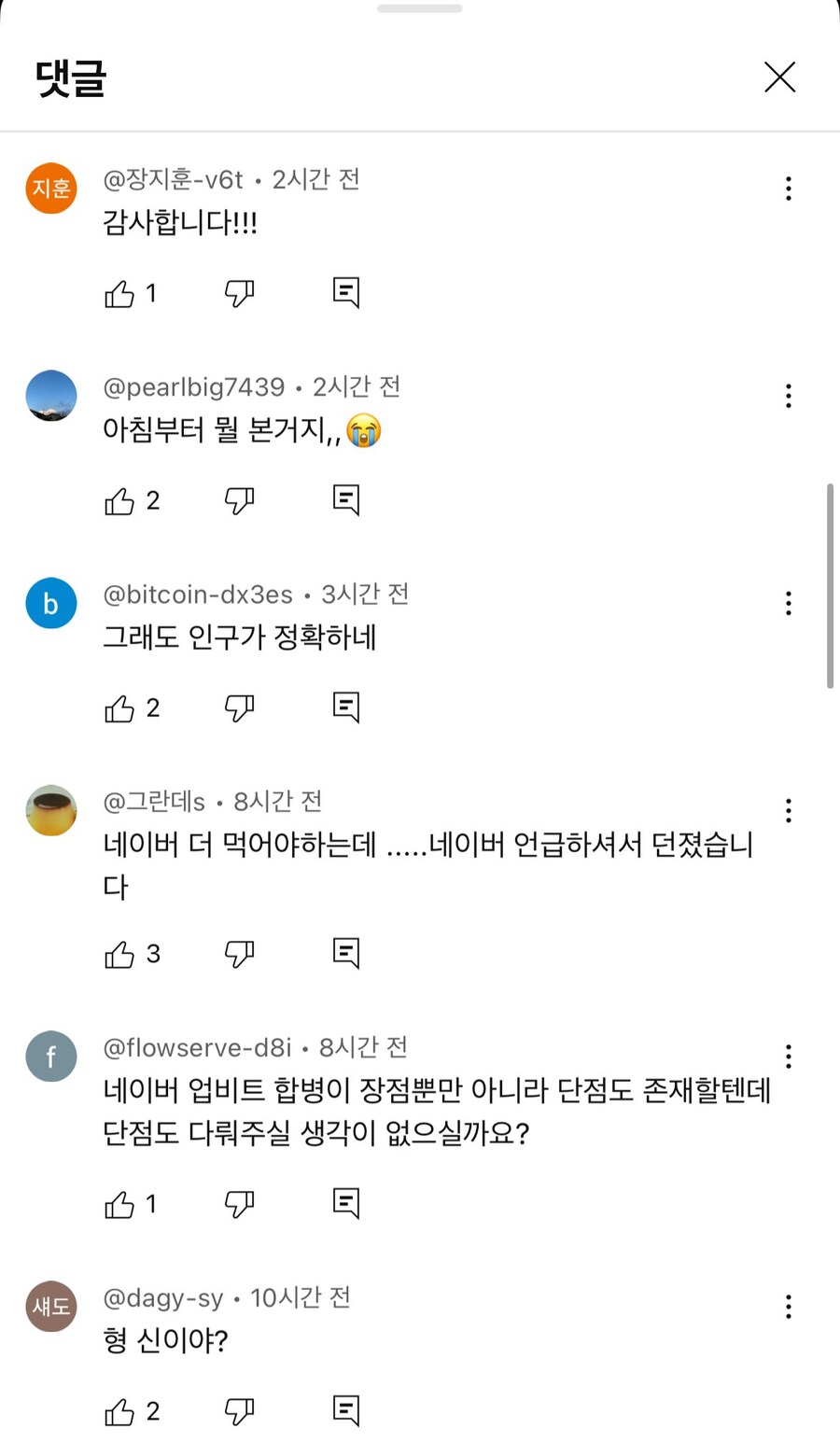The height and width of the screenshot is (1456, 840).
Task: Open the options menu for @장지훈-v6t's comment
Action: click(789, 189)
